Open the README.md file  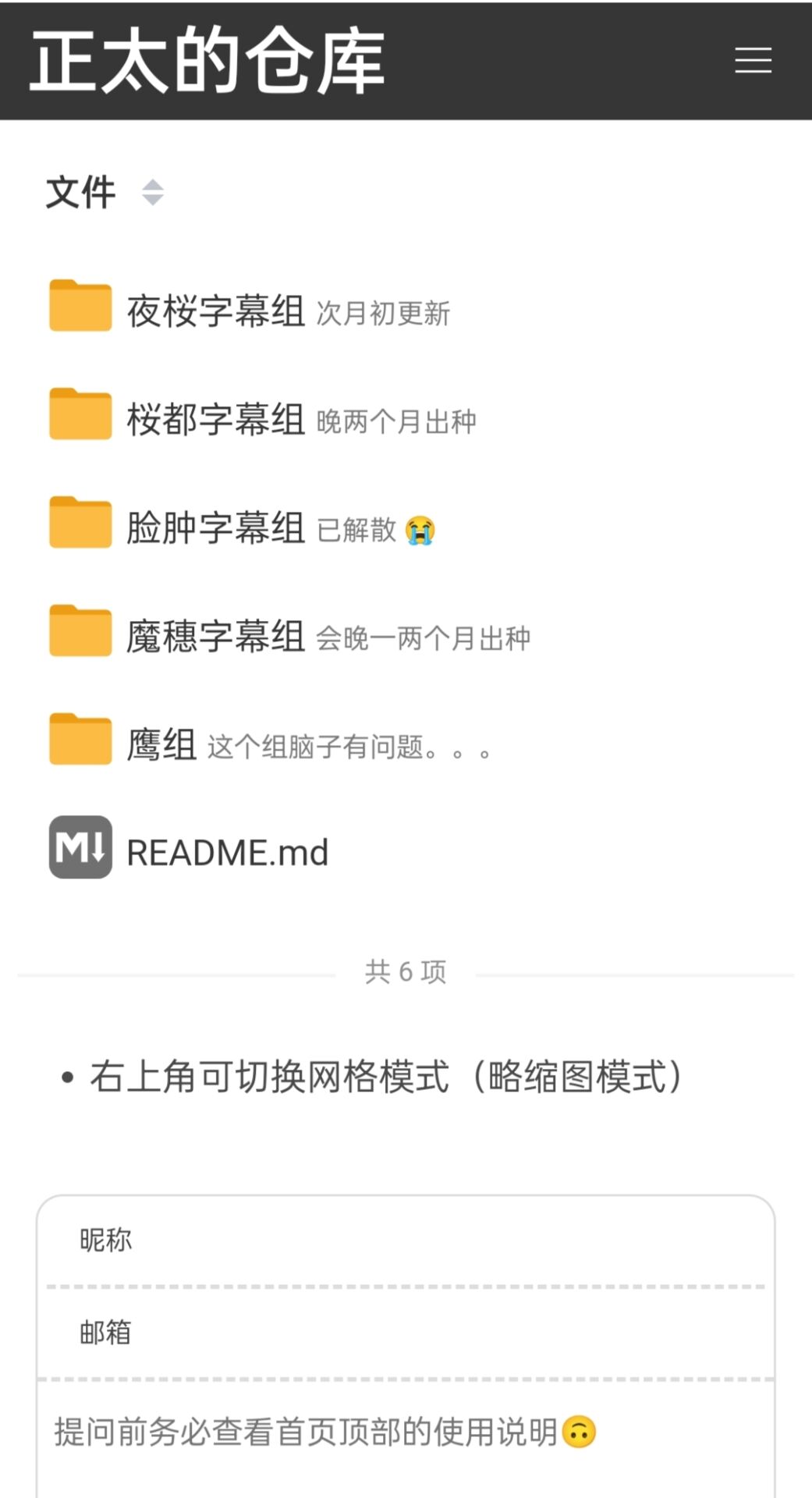coord(226,852)
